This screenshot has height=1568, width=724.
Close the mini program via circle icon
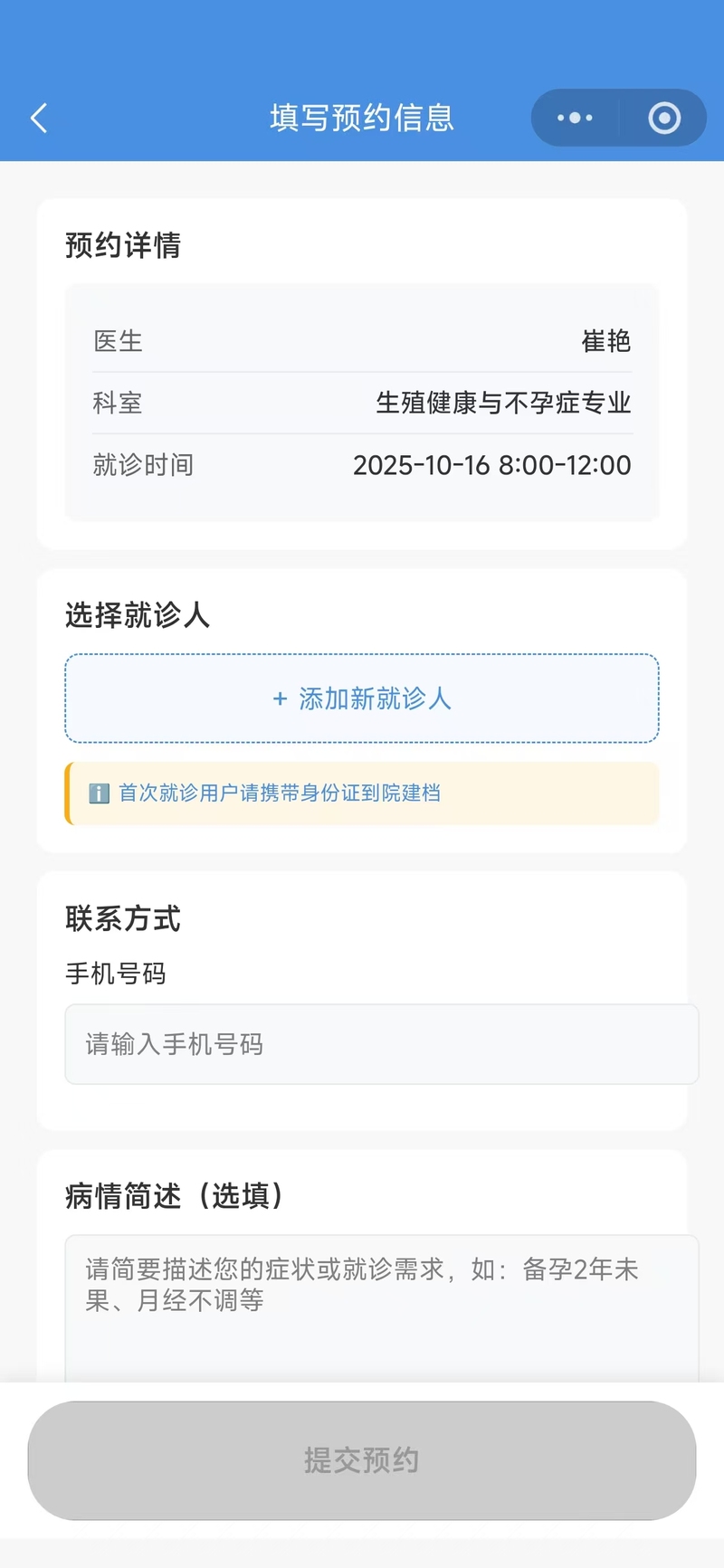(664, 118)
